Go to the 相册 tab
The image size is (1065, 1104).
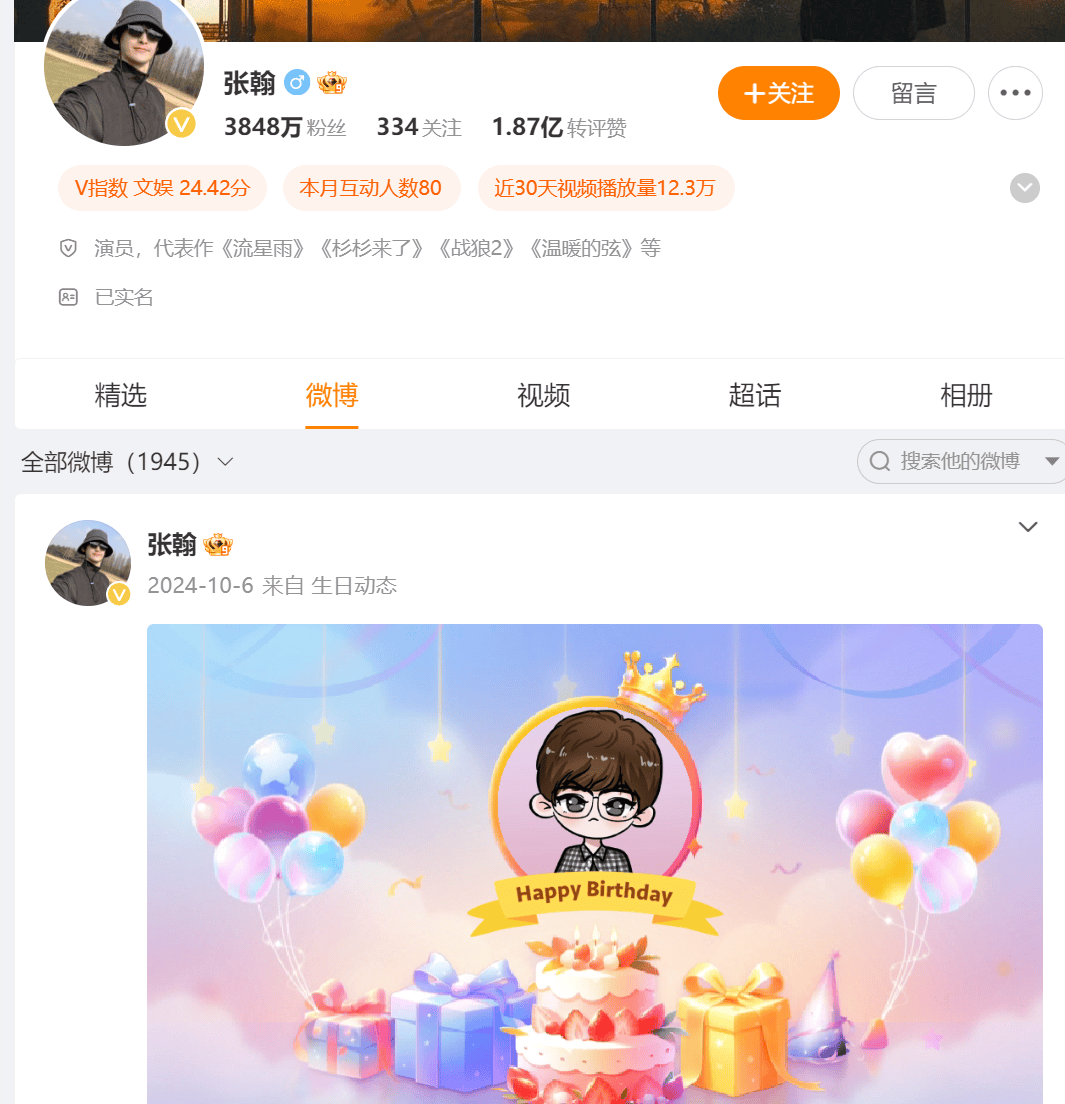[966, 395]
